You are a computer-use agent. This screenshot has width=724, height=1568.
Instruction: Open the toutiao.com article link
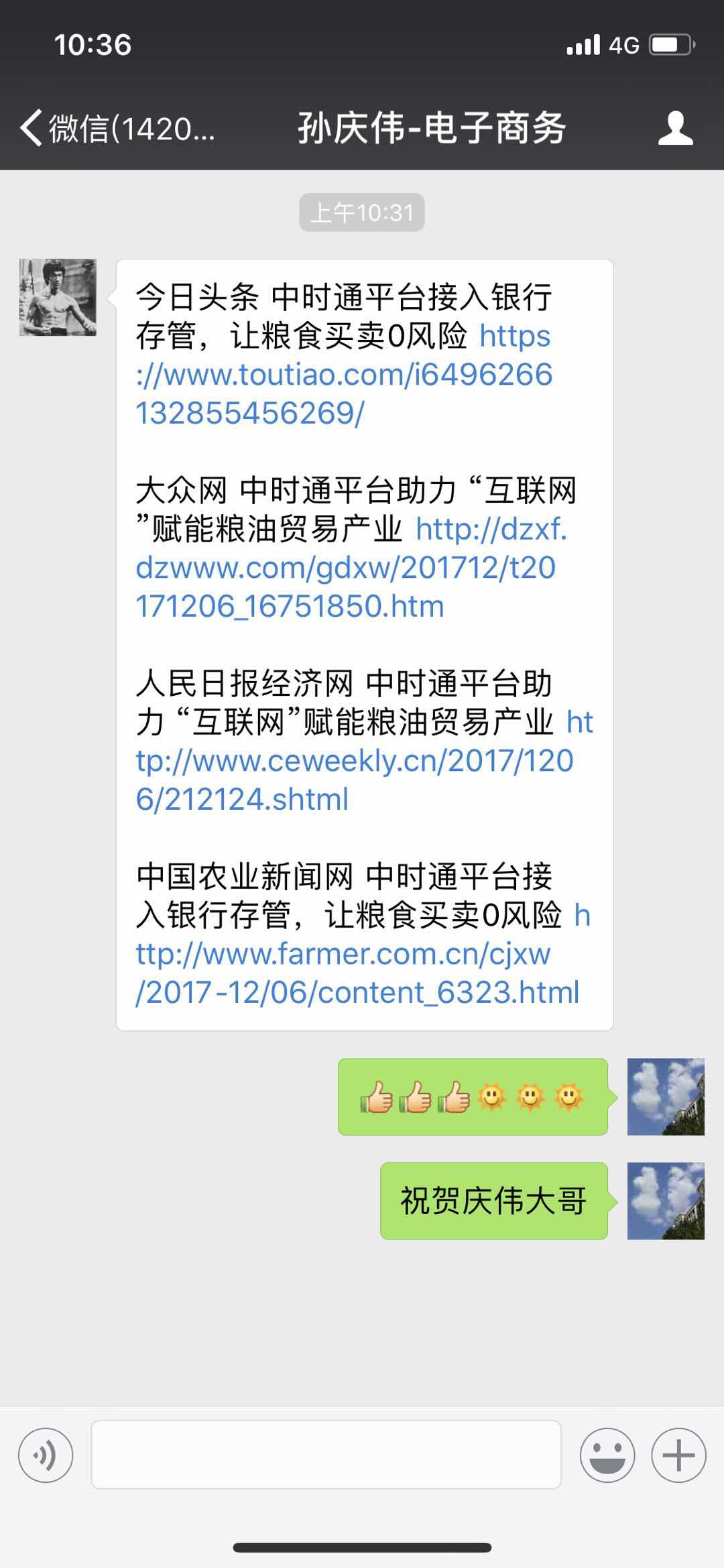click(343, 375)
